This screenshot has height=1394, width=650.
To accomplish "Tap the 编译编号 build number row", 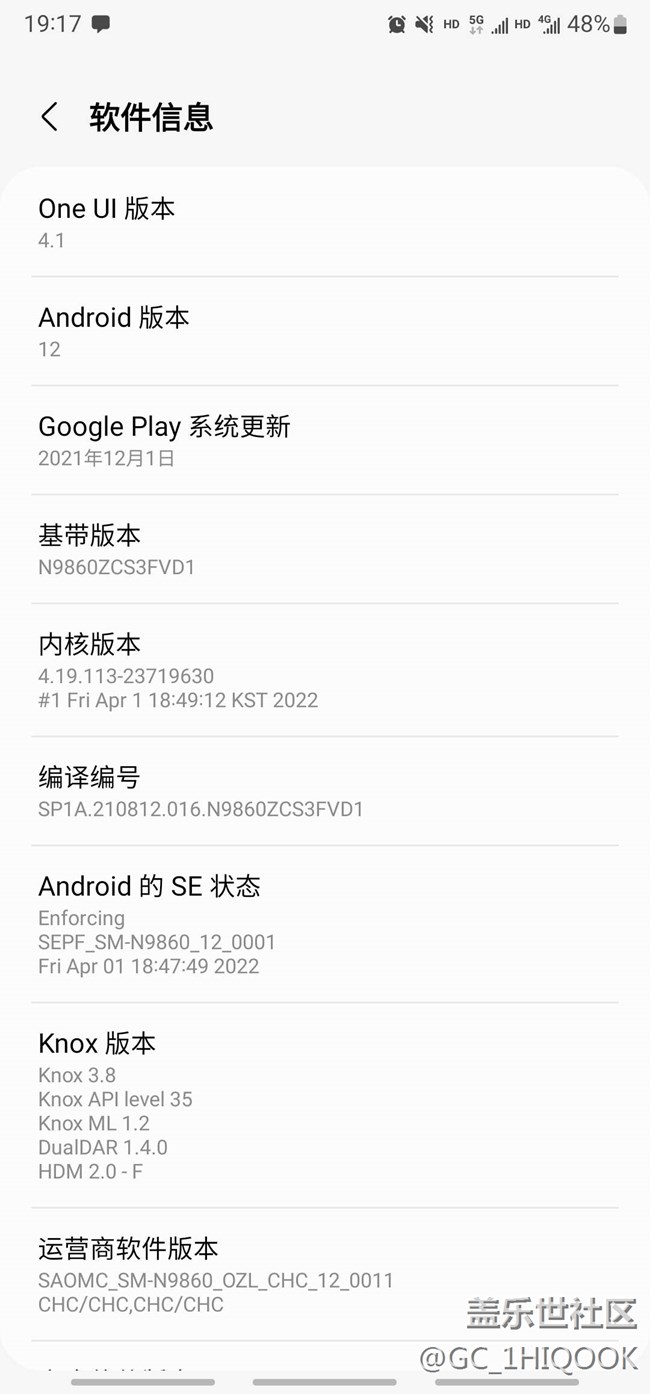I will (325, 792).
